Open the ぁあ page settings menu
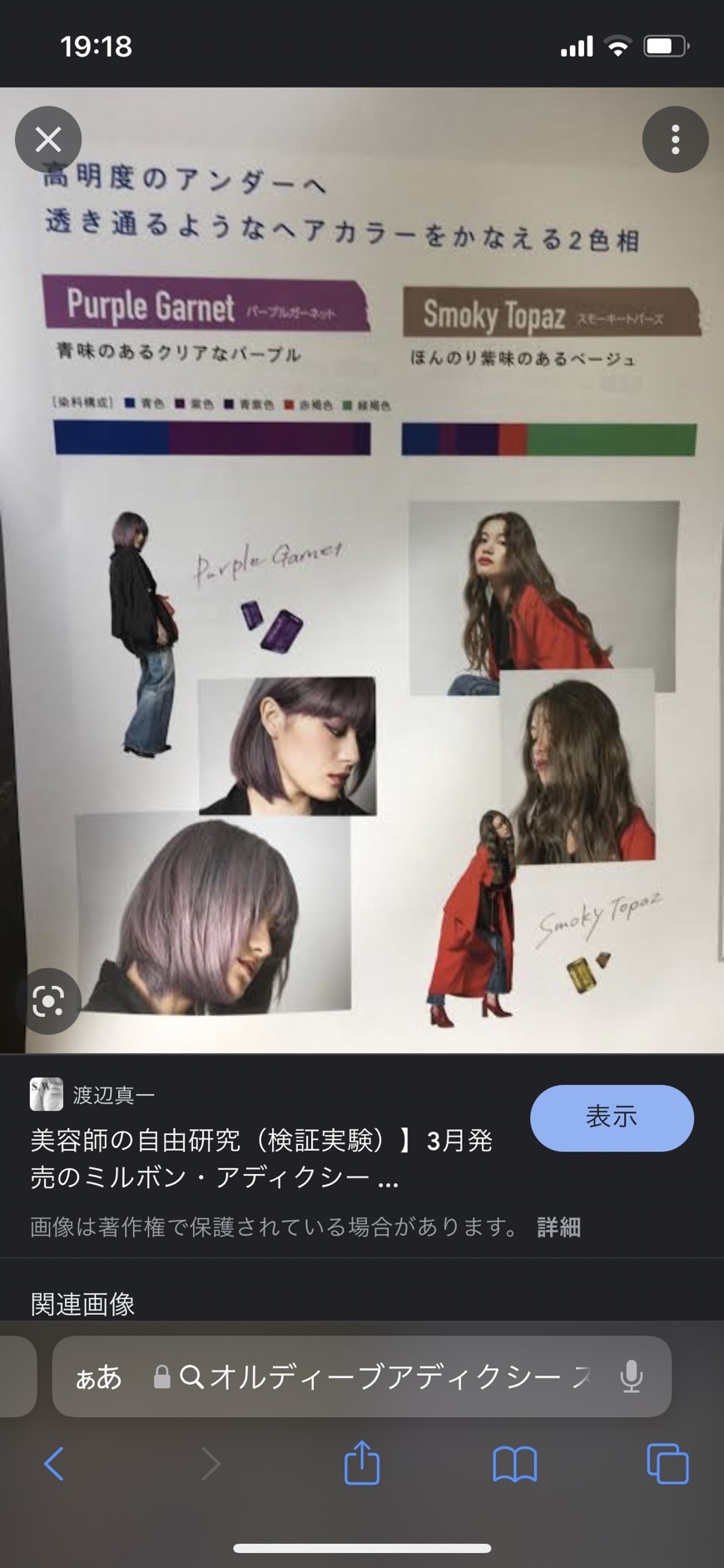This screenshot has height=1568, width=724. click(x=98, y=1377)
